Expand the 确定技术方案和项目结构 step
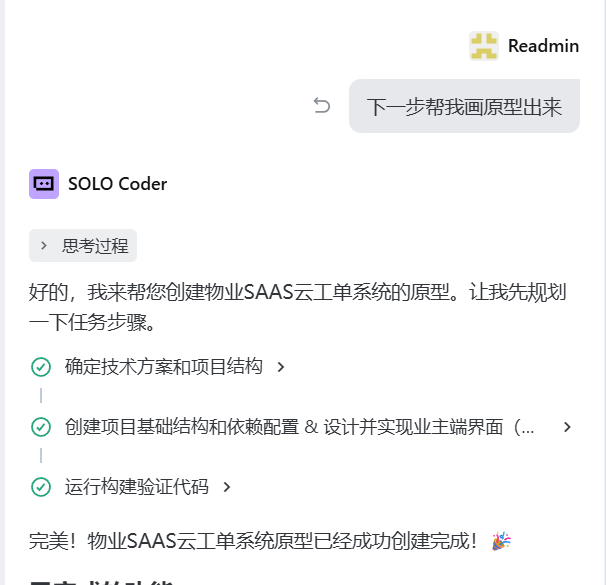606x585 pixels. [x=281, y=367]
